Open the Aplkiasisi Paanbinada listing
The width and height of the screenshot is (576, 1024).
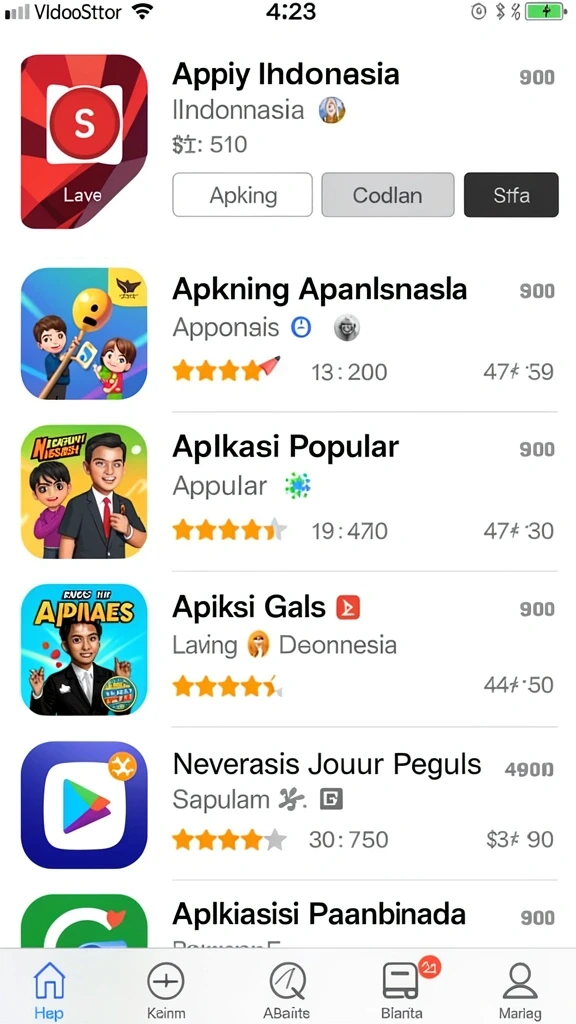click(288, 921)
